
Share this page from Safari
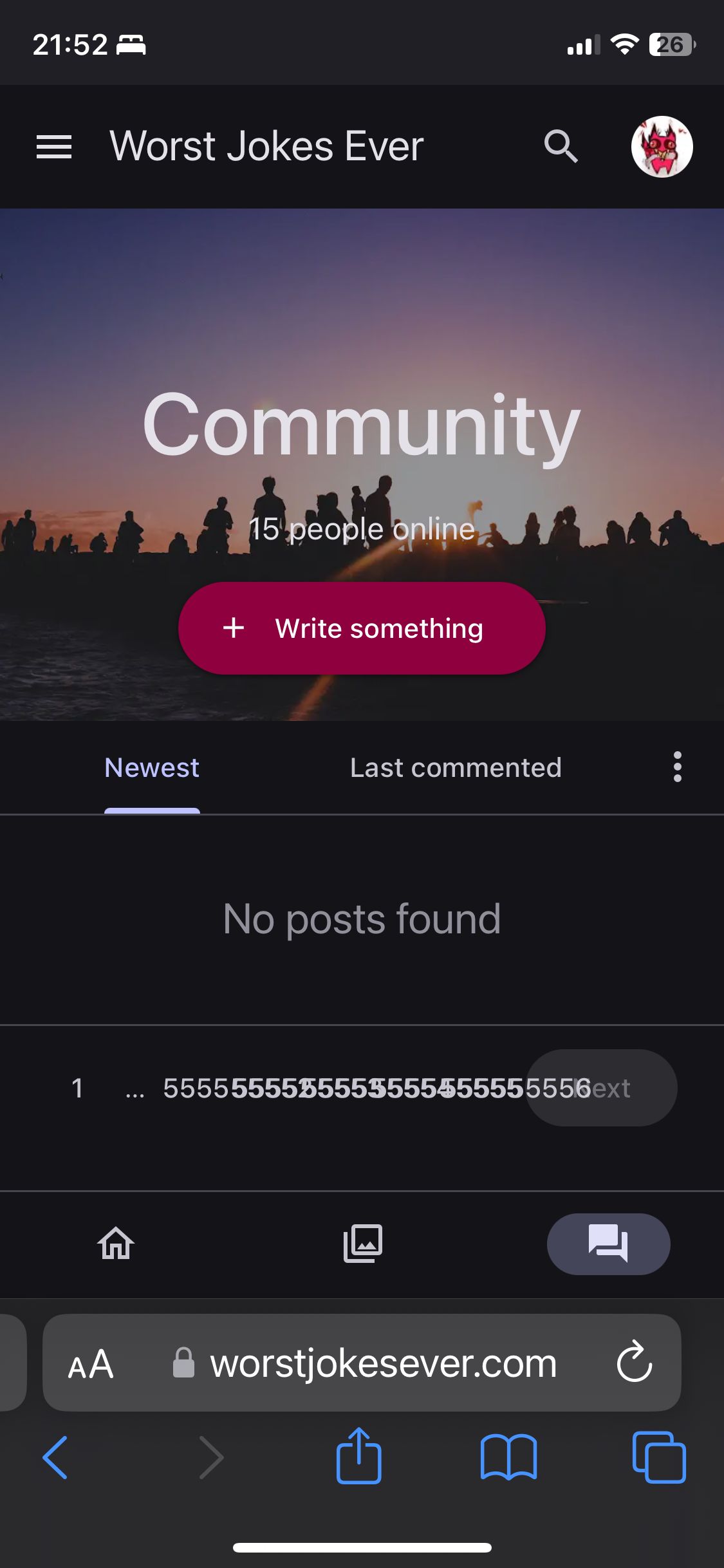tap(359, 1457)
